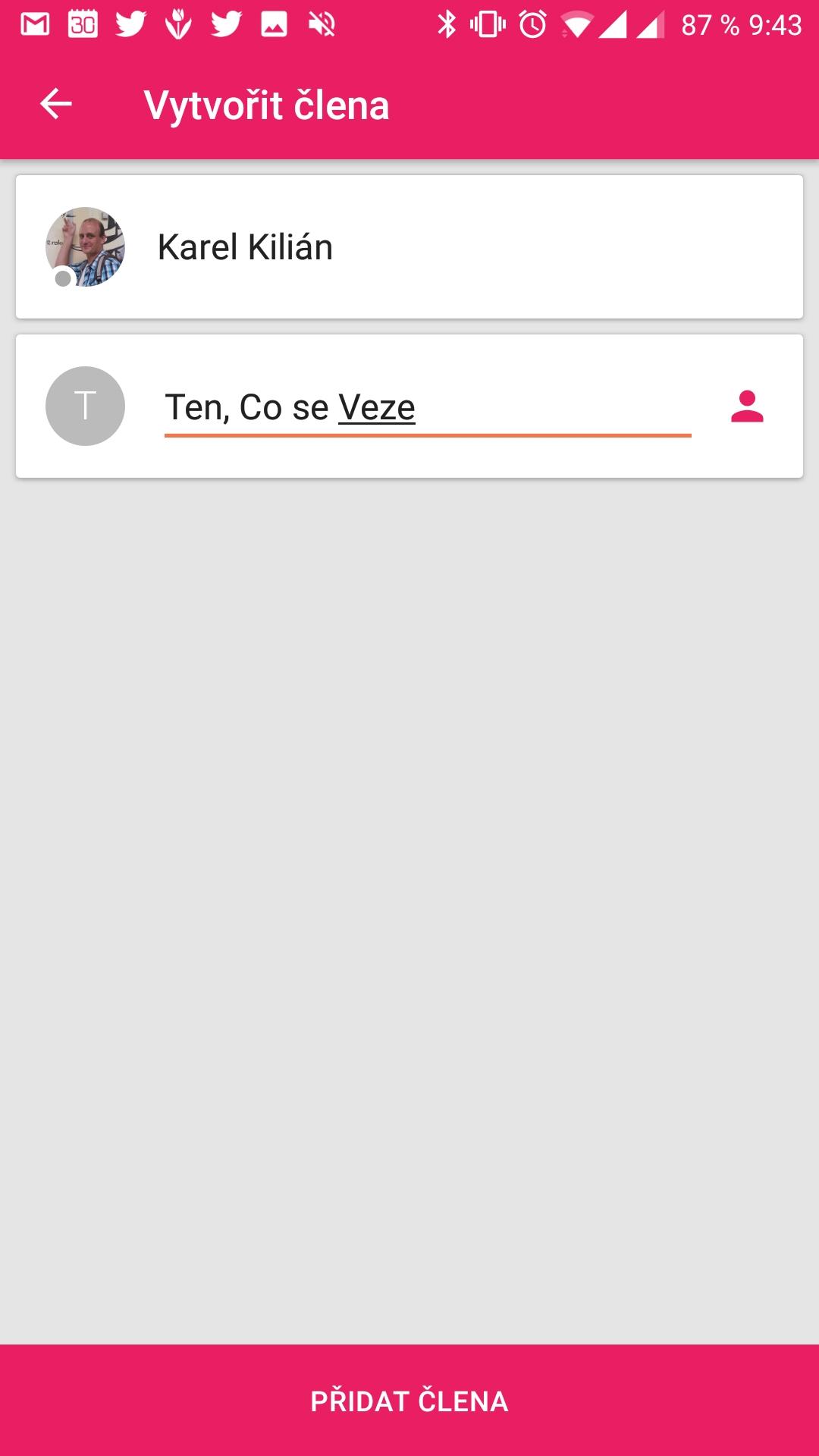Tap the PŘIDAT ČLENA button
Screen dimensions: 819x1456
point(409,1400)
